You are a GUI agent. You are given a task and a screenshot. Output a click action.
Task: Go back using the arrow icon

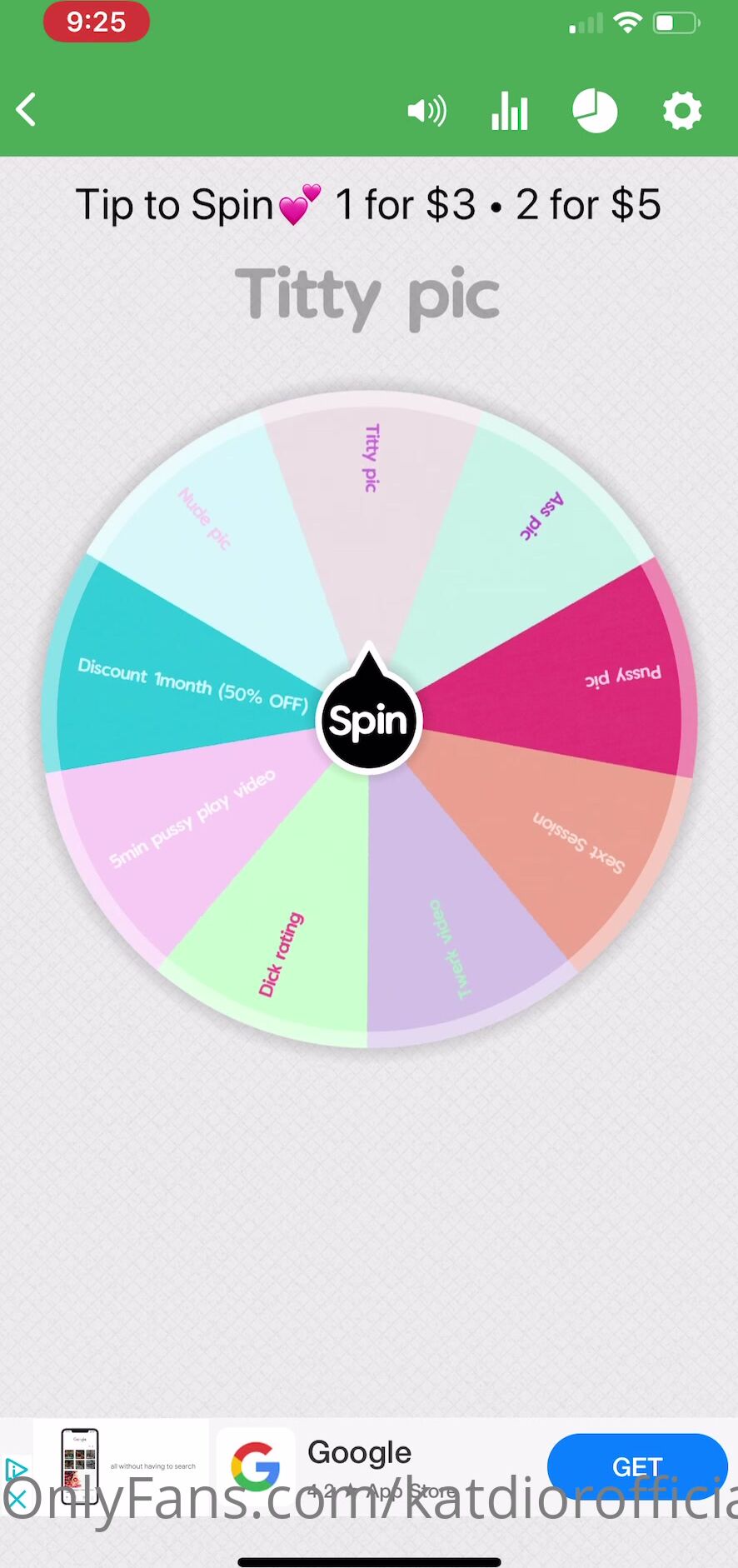pos(27,110)
